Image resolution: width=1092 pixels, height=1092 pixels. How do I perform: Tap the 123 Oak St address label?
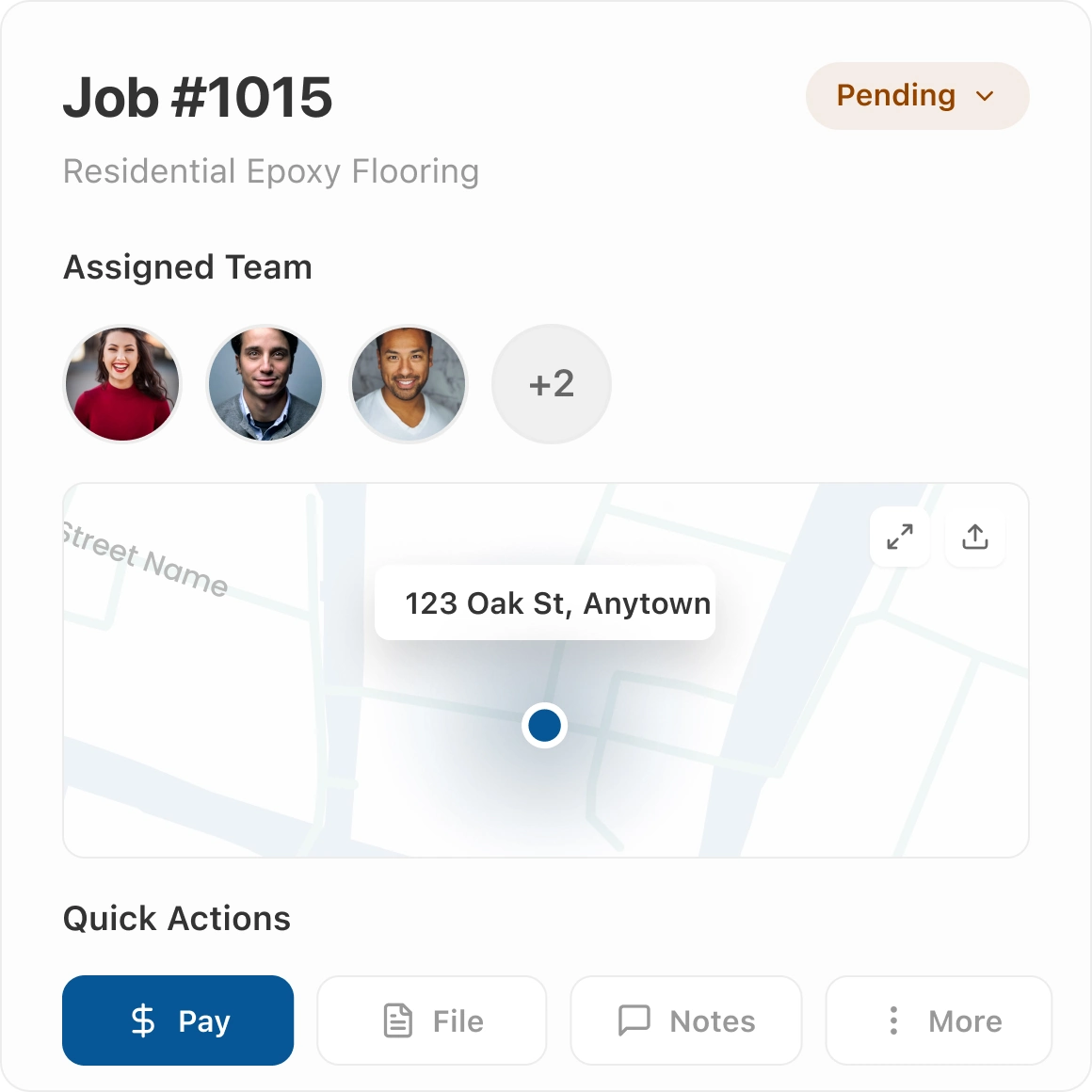click(546, 602)
